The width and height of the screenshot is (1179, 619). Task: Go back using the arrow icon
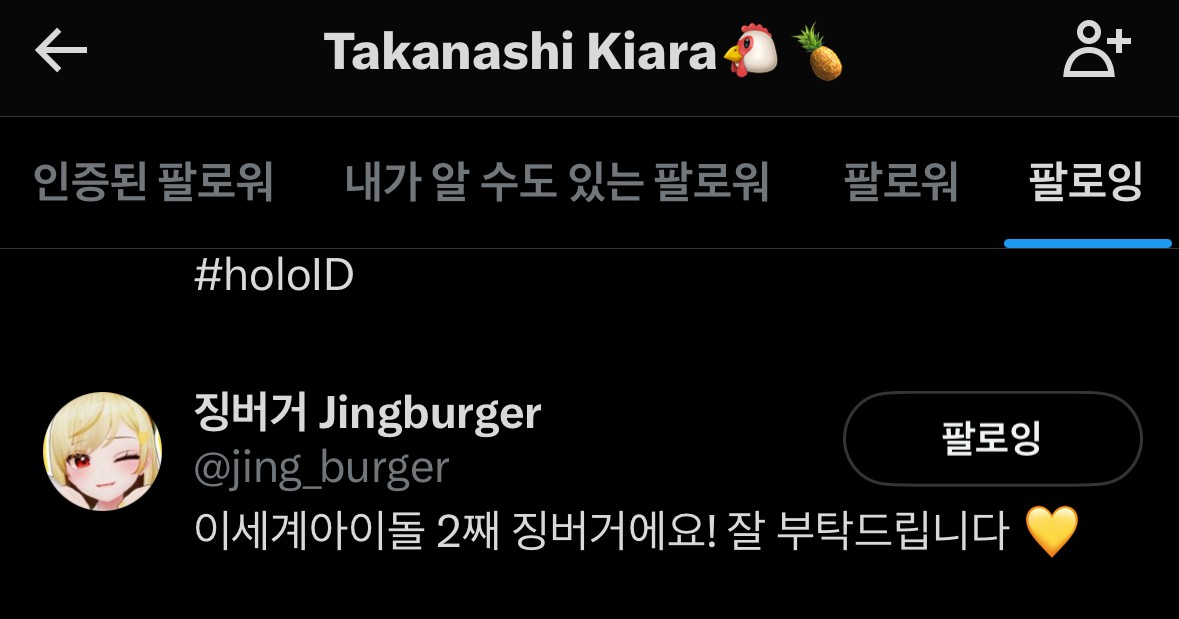click(x=62, y=51)
